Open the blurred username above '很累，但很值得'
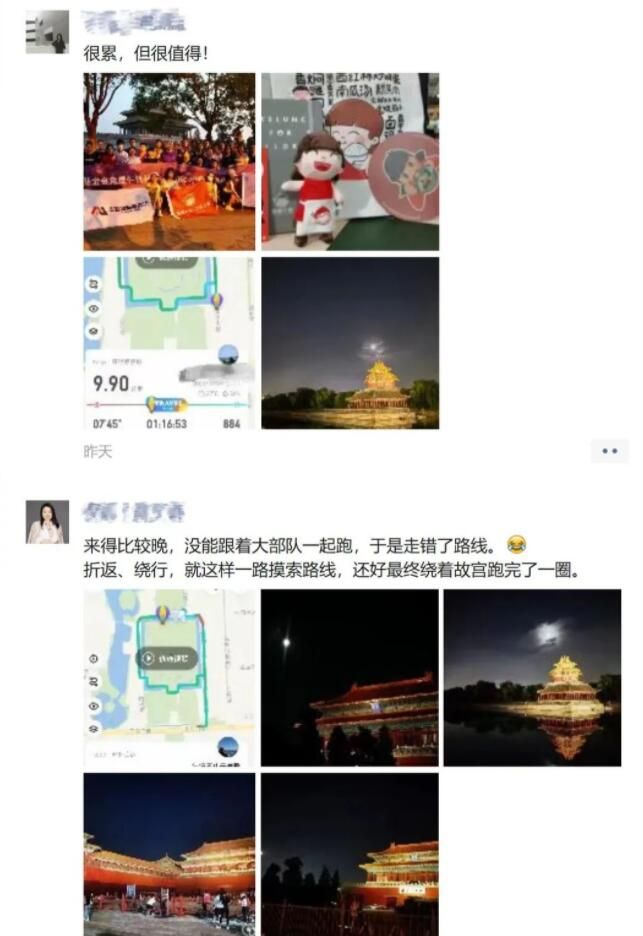Screen dimensions: 643x936 pos(133,22)
